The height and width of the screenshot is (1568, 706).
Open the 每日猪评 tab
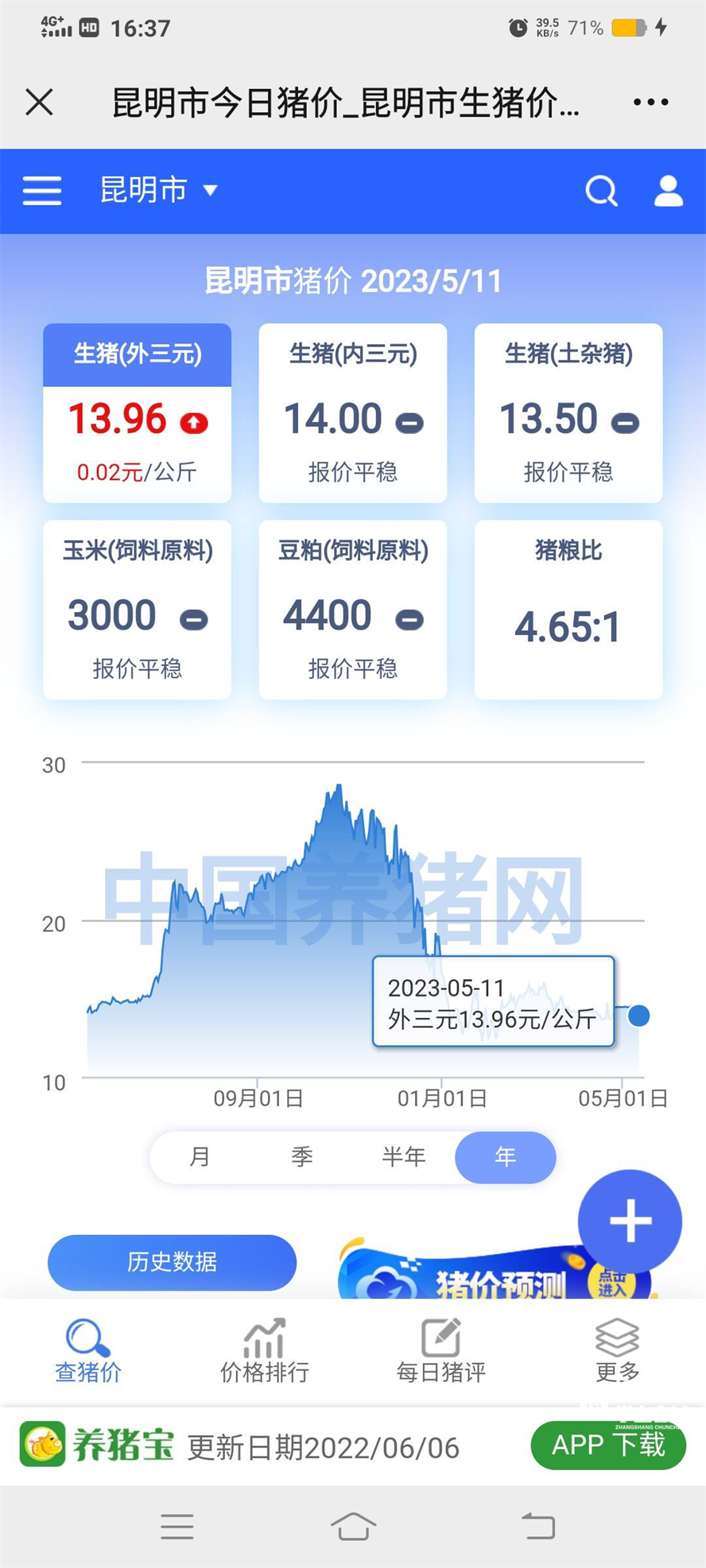[x=440, y=1351]
